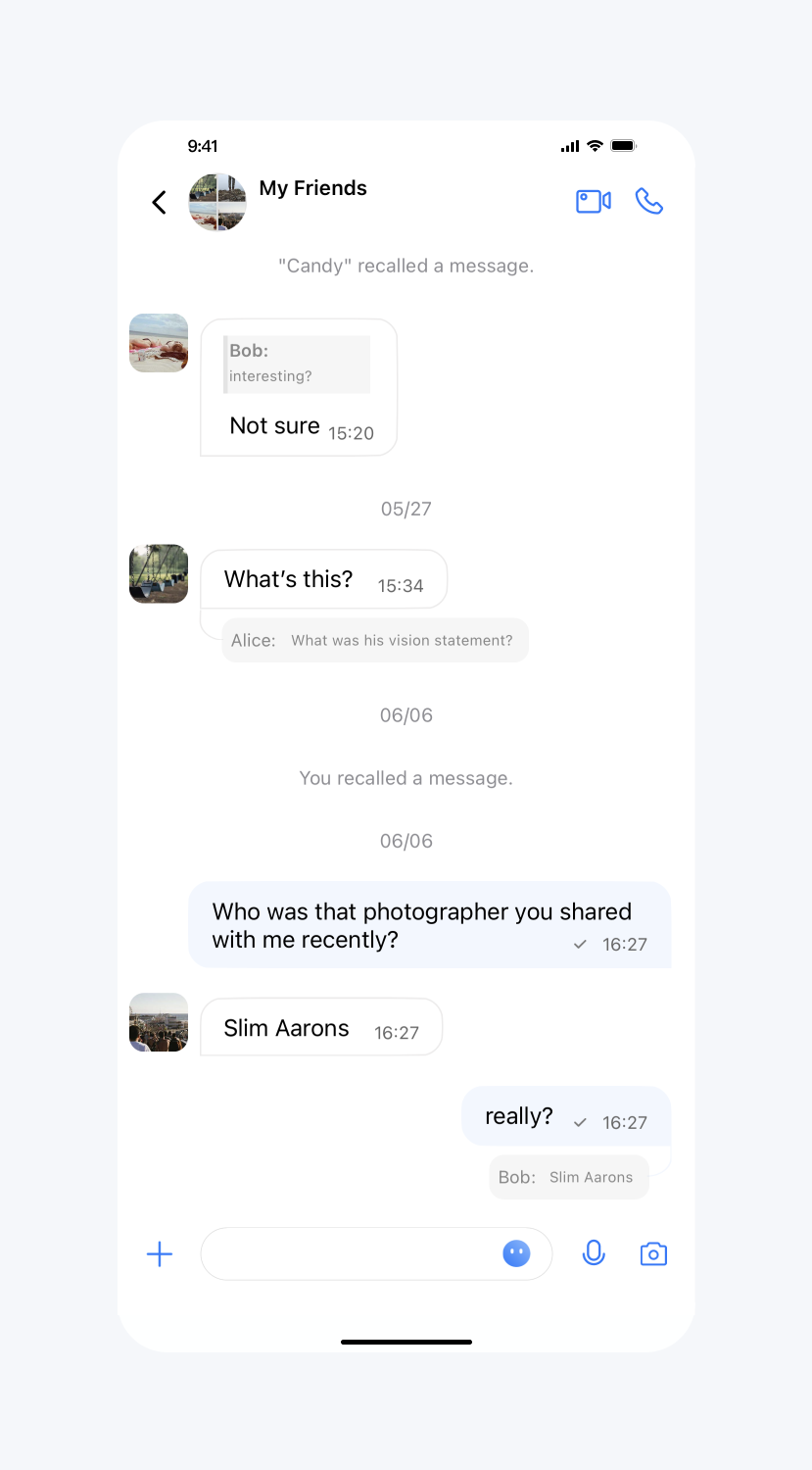This screenshot has height=1470, width=812.
Task: Focus the message input field
Action: pyautogui.click(x=348, y=1253)
